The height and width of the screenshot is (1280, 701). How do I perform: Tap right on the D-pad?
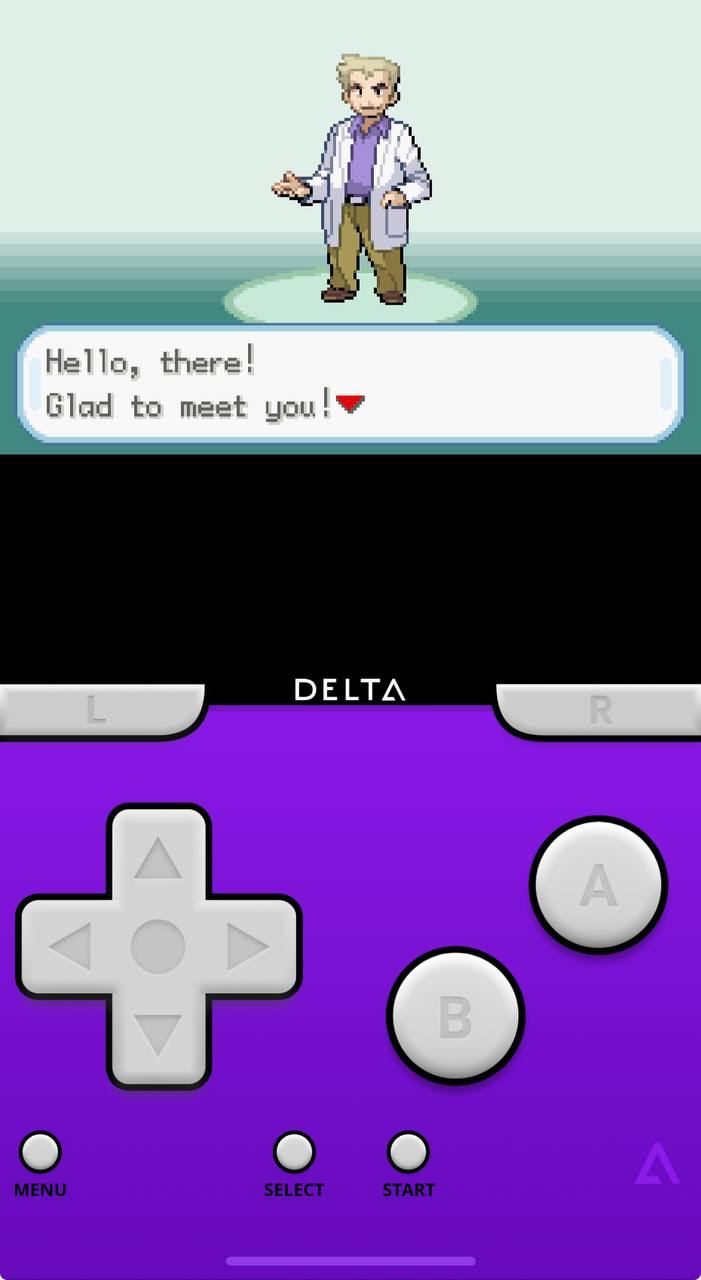pyautogui.click(x=247, y=947)
